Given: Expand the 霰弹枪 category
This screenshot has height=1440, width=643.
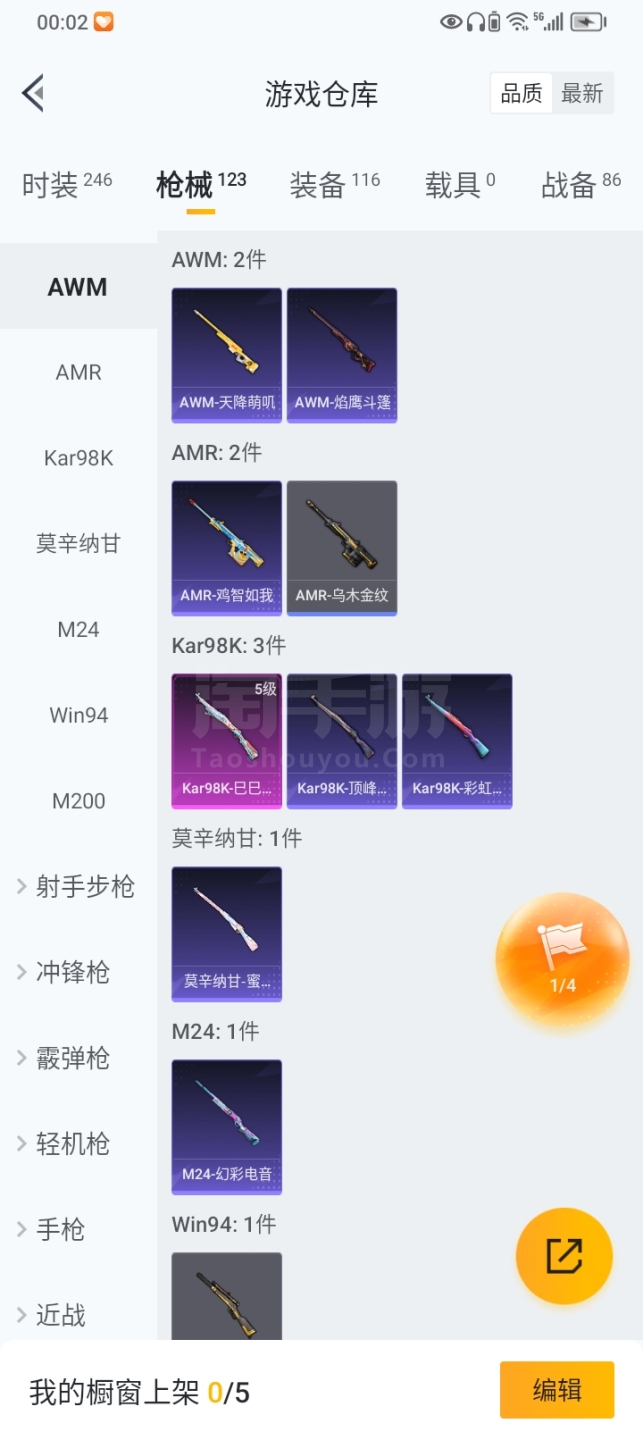Looking at the screenshot, I should 72,1058.
